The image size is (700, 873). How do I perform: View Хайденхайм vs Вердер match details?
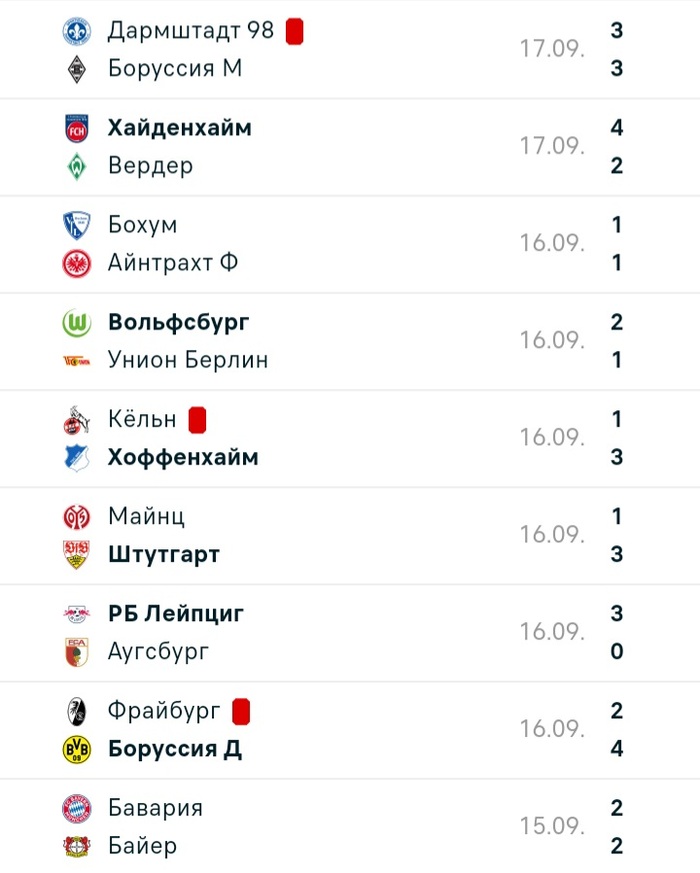click(x=350, y=146)
